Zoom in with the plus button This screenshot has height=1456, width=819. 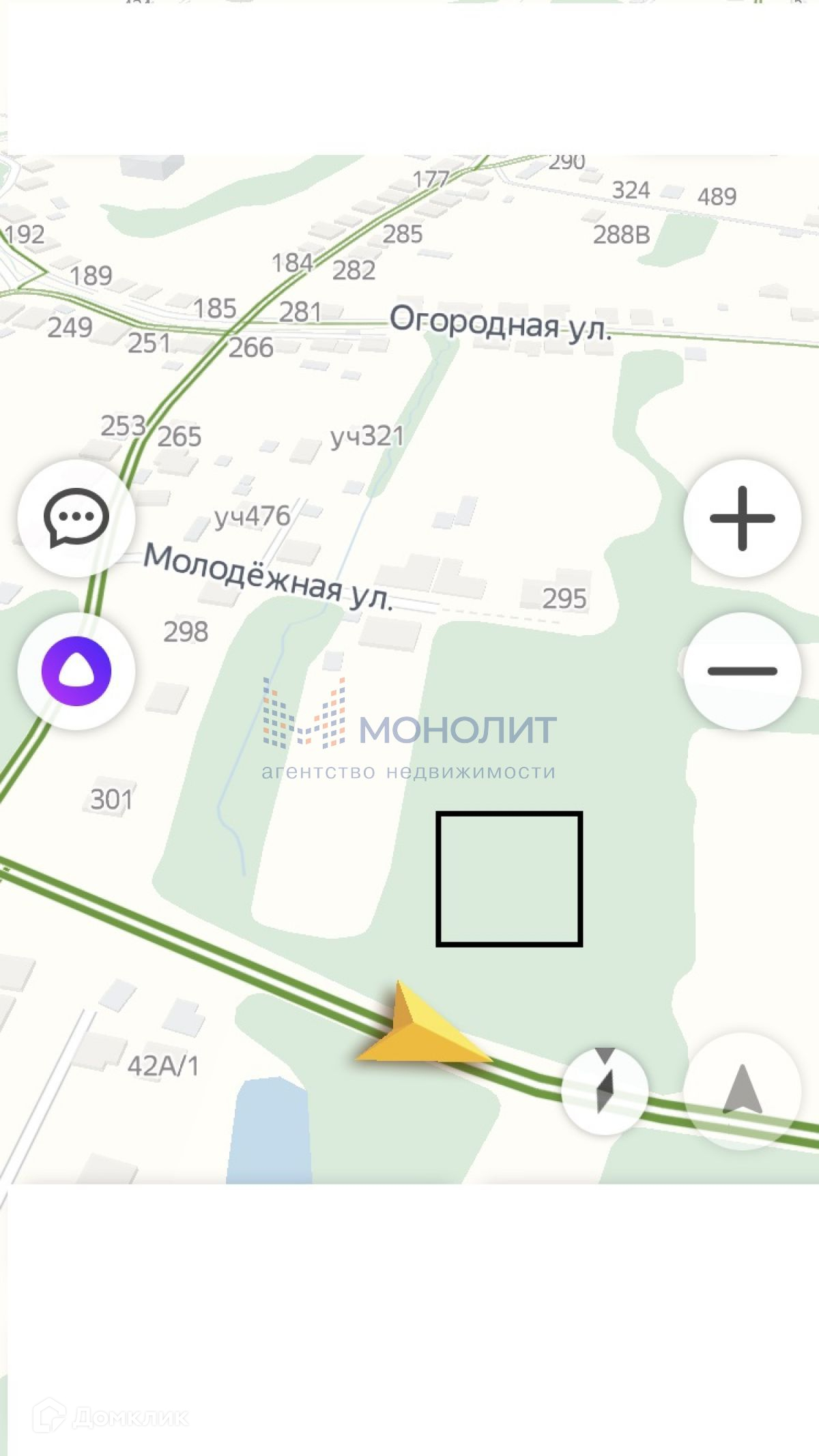click(x=743, y=519)
